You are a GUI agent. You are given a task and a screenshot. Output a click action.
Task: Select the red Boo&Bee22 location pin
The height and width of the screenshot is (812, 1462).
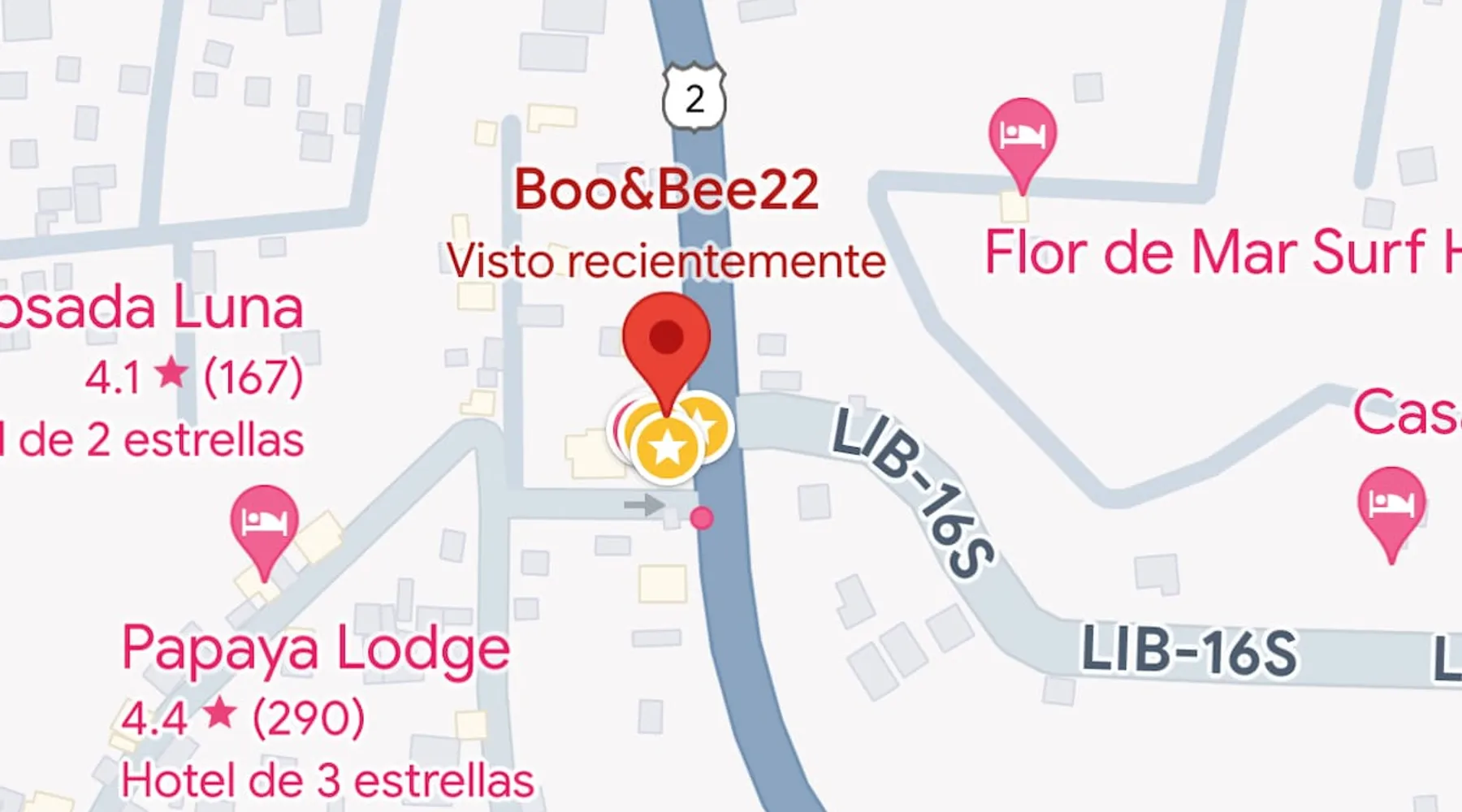pos(666,341)
